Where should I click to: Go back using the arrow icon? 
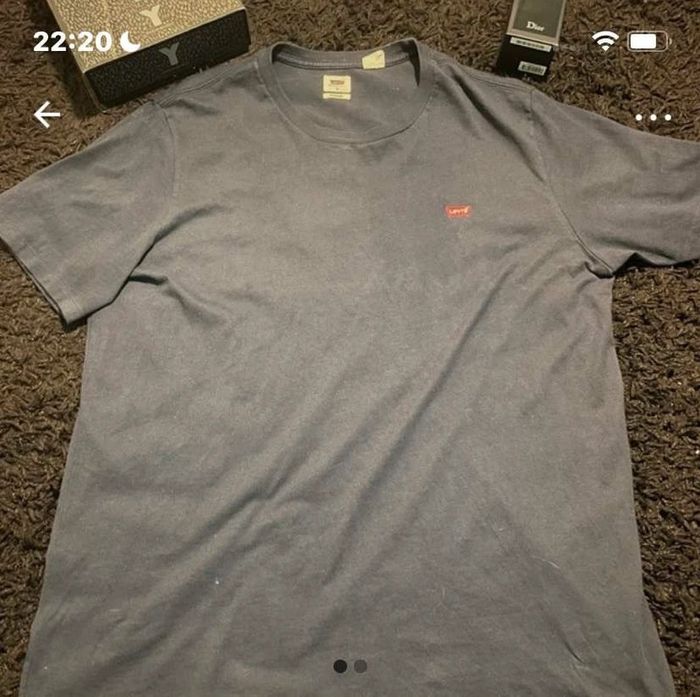(47, 115)
